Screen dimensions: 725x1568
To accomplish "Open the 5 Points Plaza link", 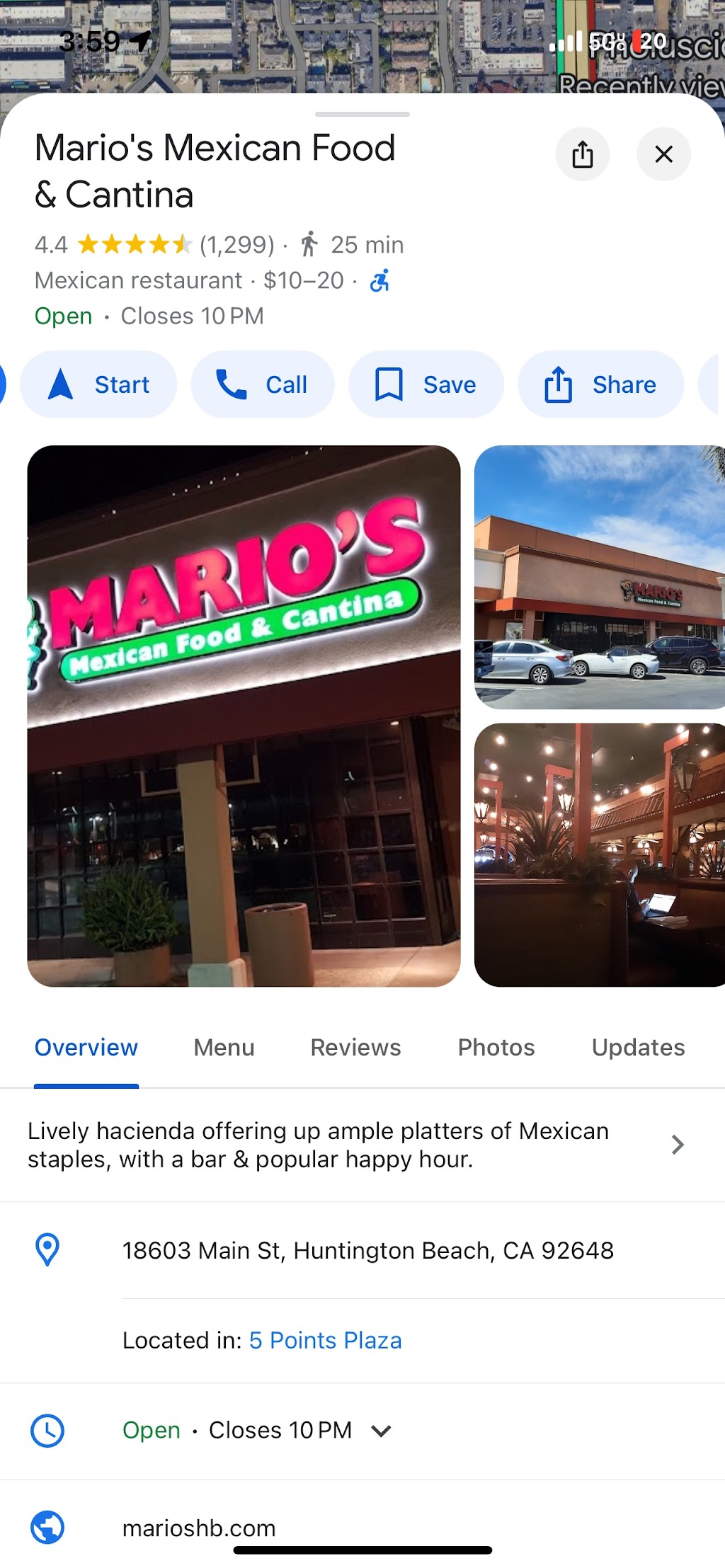I will point(326,1340).
